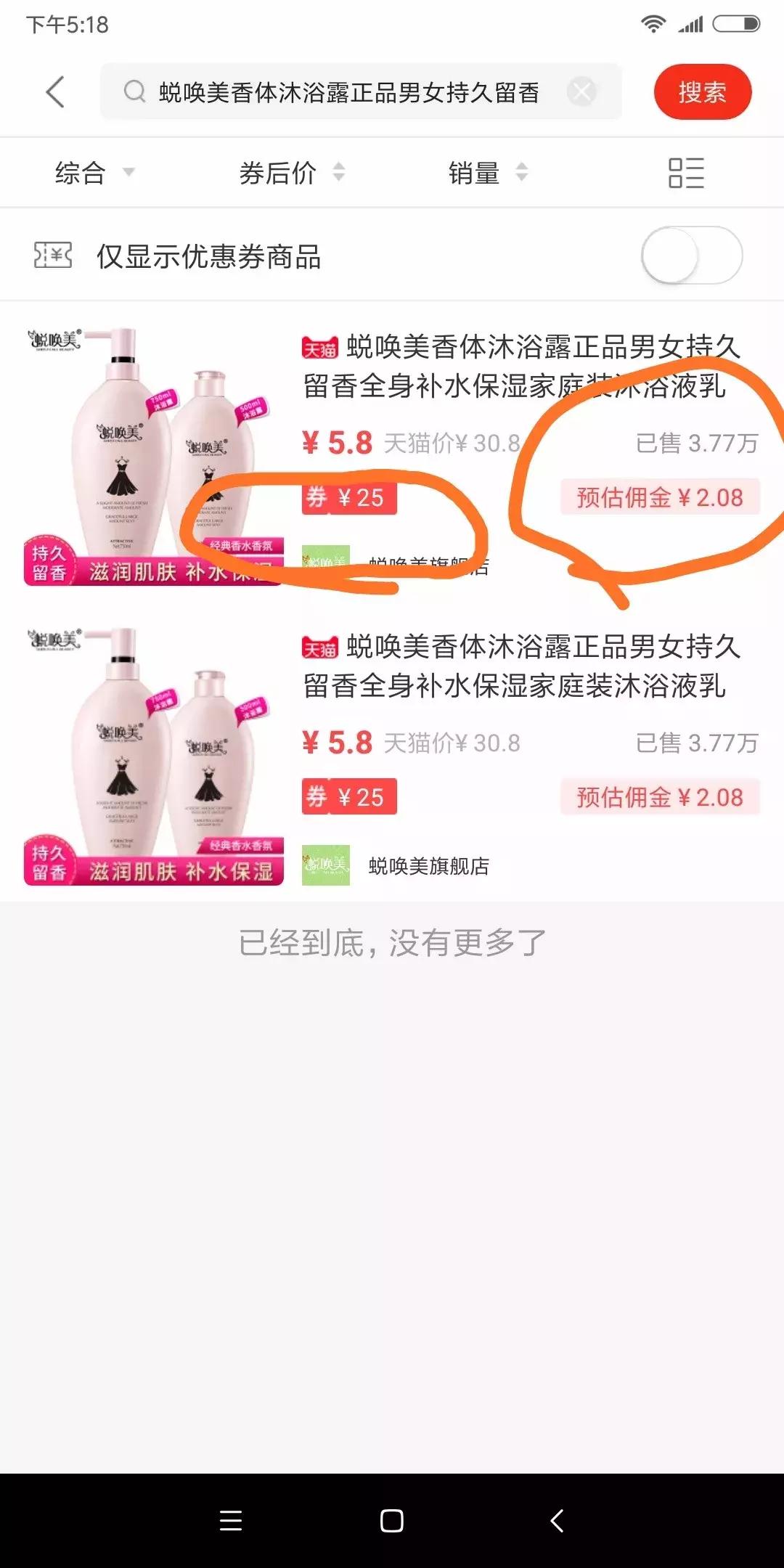Tap the 券 ¥25 coupon tag on first item
Viewport: 784px width, 1568px height.
point(348,499)
